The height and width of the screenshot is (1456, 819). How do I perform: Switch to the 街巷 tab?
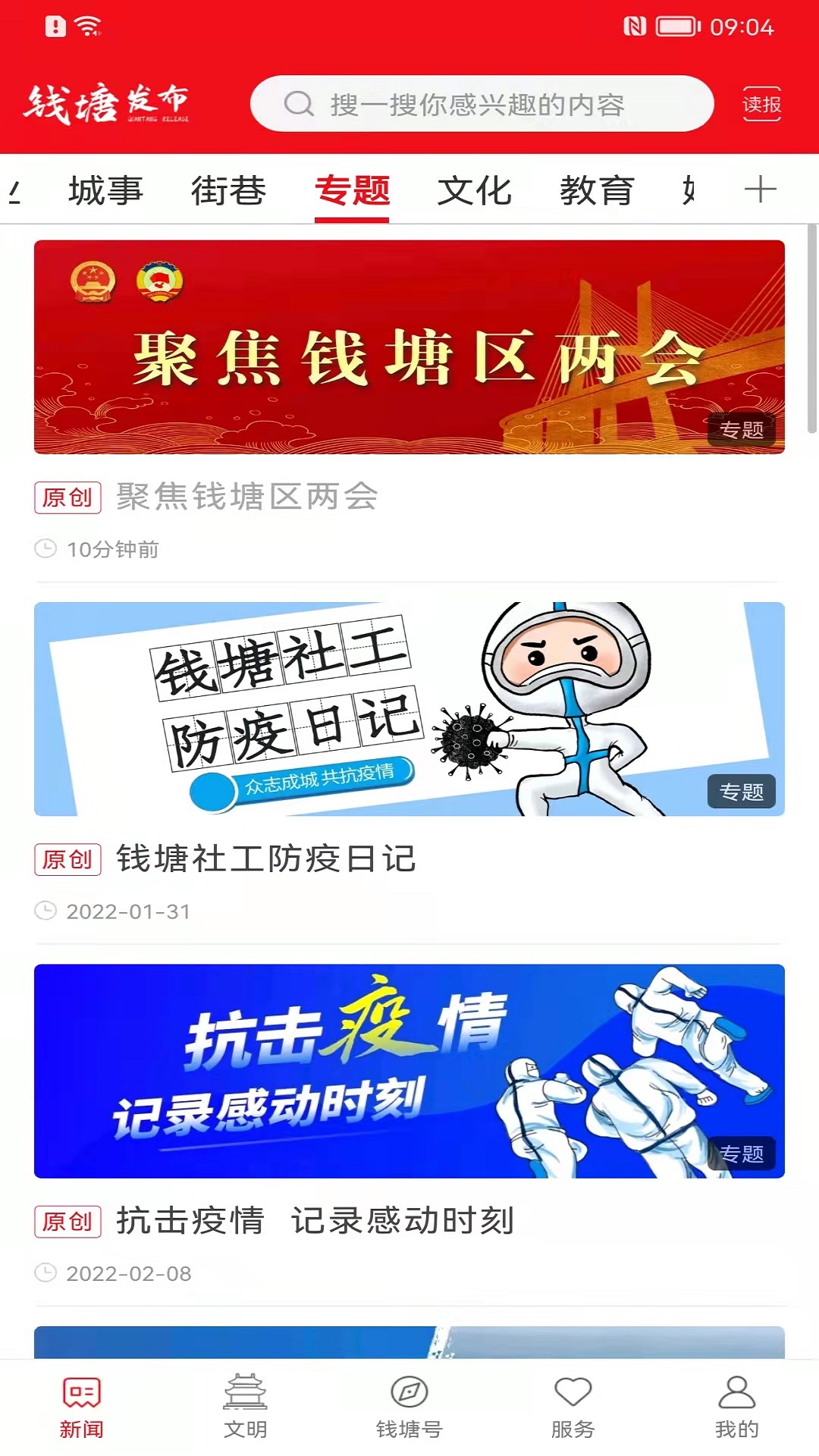228,190
